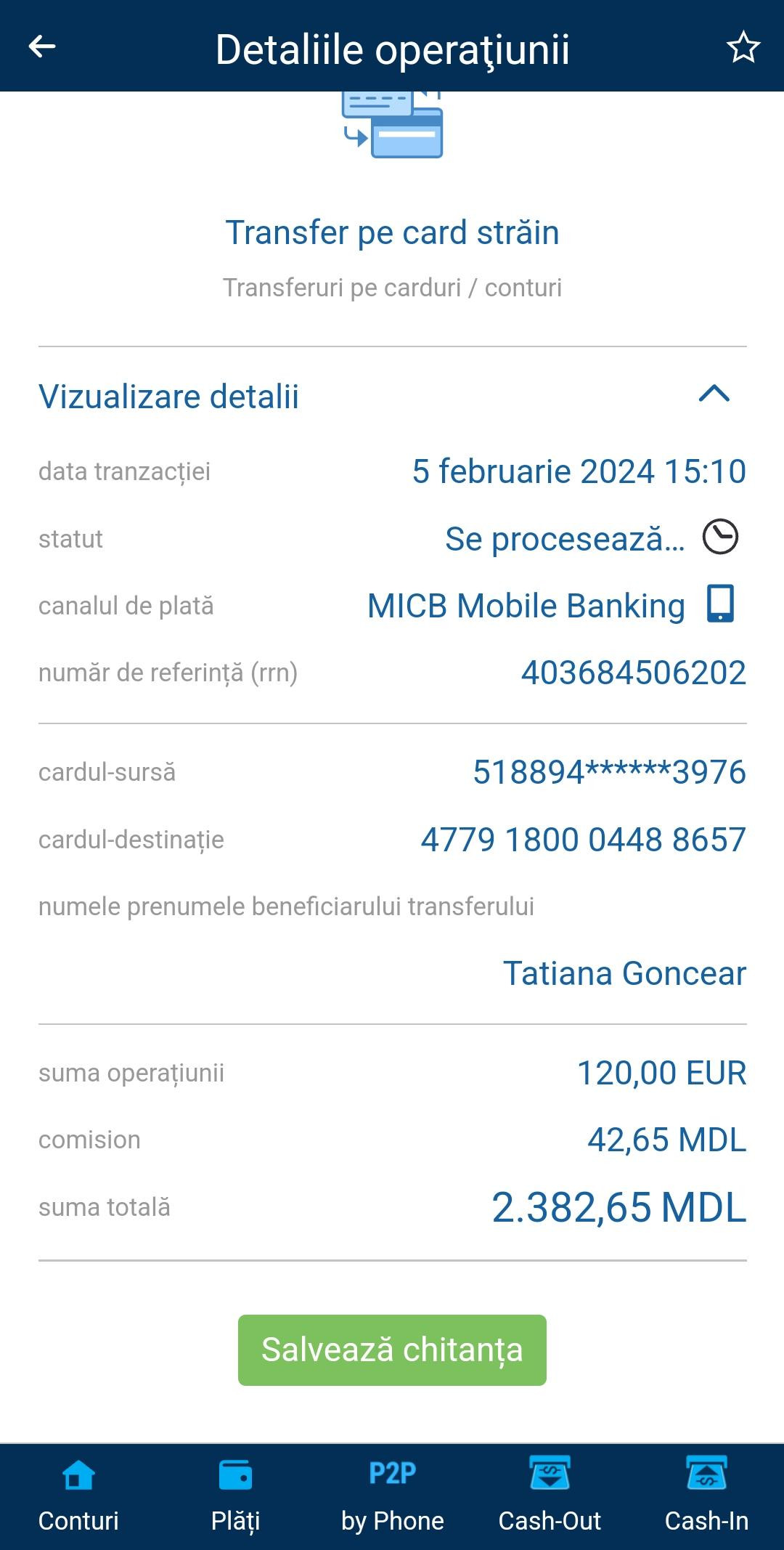Viewport: 784px width, 1550px height.
Task: Go back using the top-left arrow
Action: 42,47
